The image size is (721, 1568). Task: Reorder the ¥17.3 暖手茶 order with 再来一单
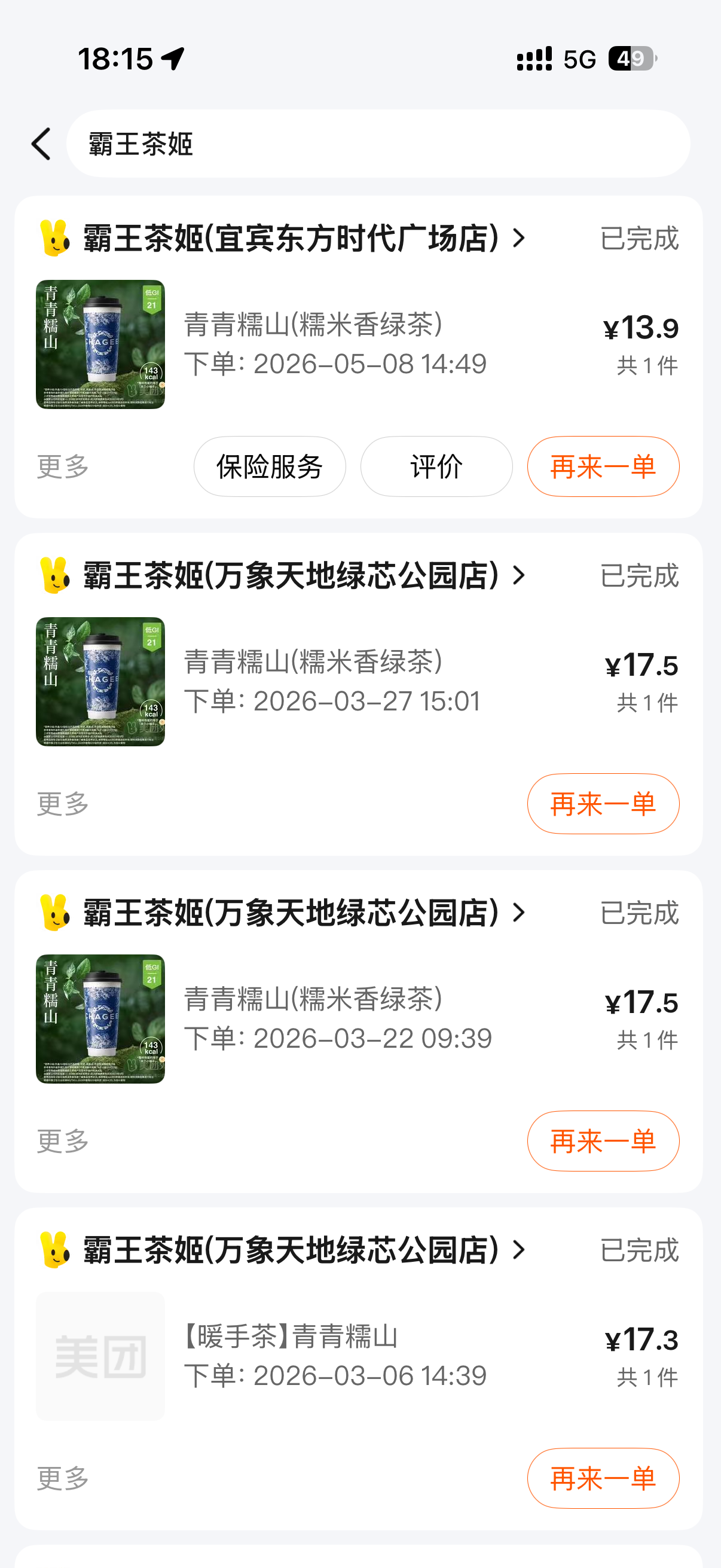[603, 1478]
